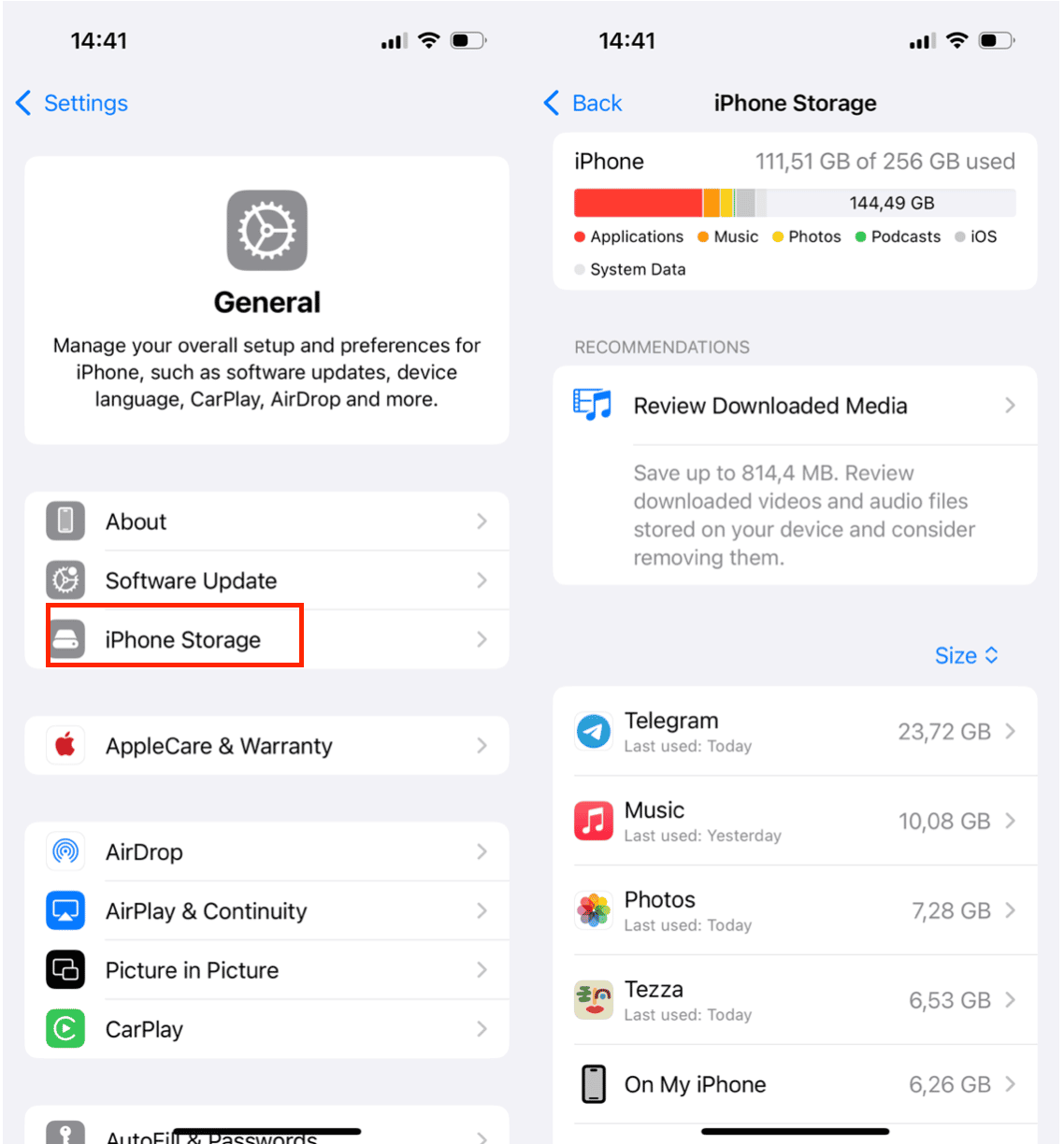Open CarPlay settings
The image size is (1064, 1144).
(x=266, y=1029)
